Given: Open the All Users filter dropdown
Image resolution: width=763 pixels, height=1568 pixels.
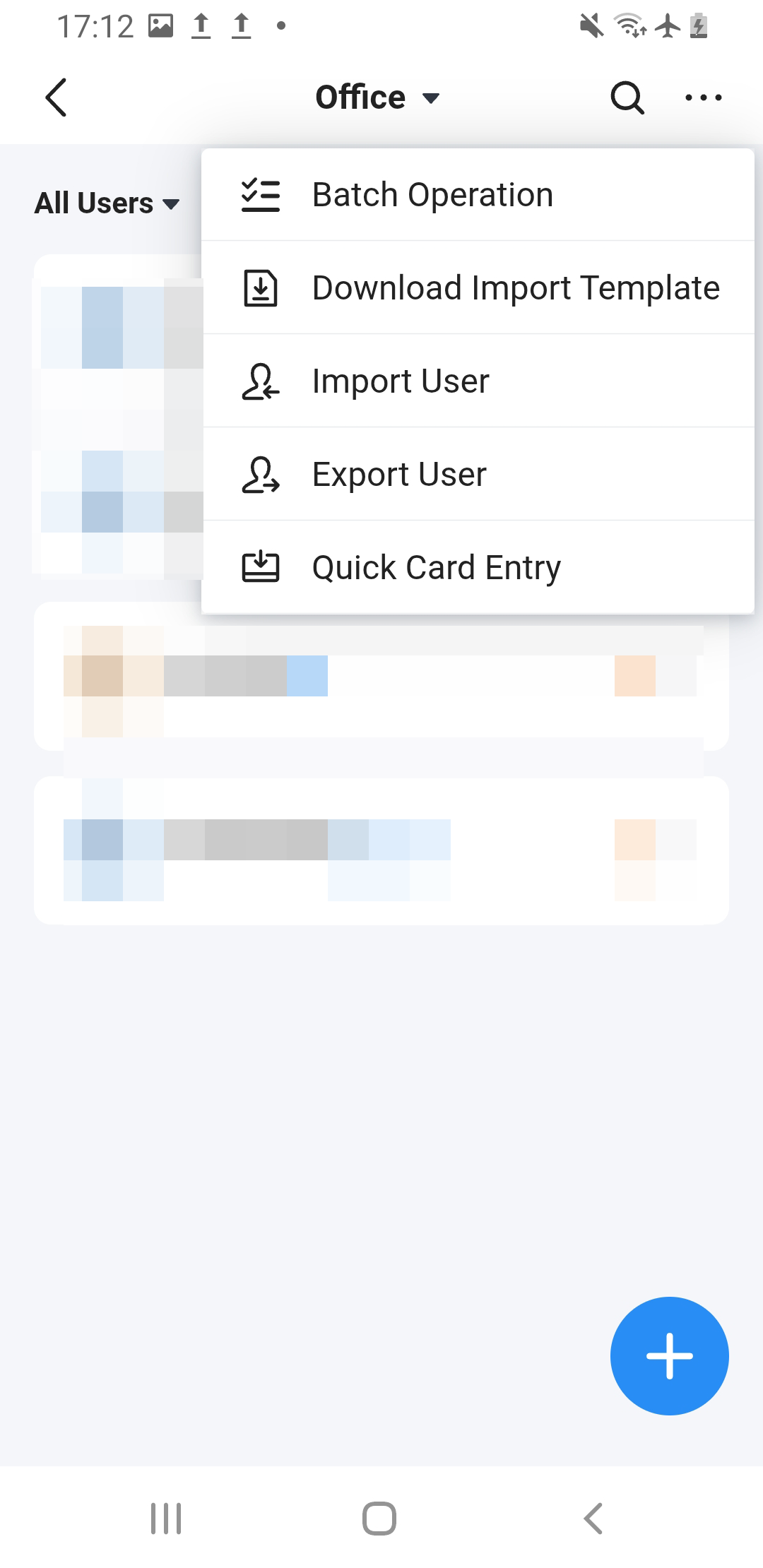Looking at the screenshot, I should (x=107, y=203).
